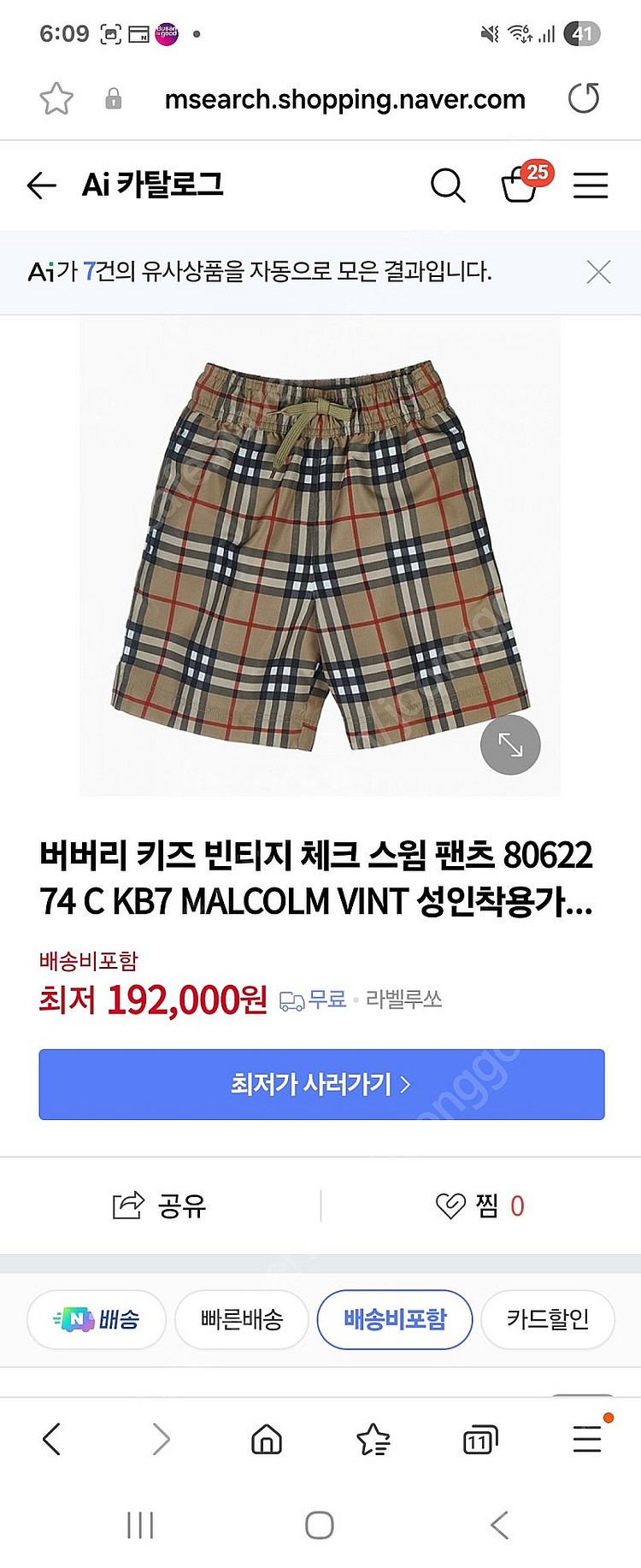Toggle the N배송 filter chip

coord(96,1319)
